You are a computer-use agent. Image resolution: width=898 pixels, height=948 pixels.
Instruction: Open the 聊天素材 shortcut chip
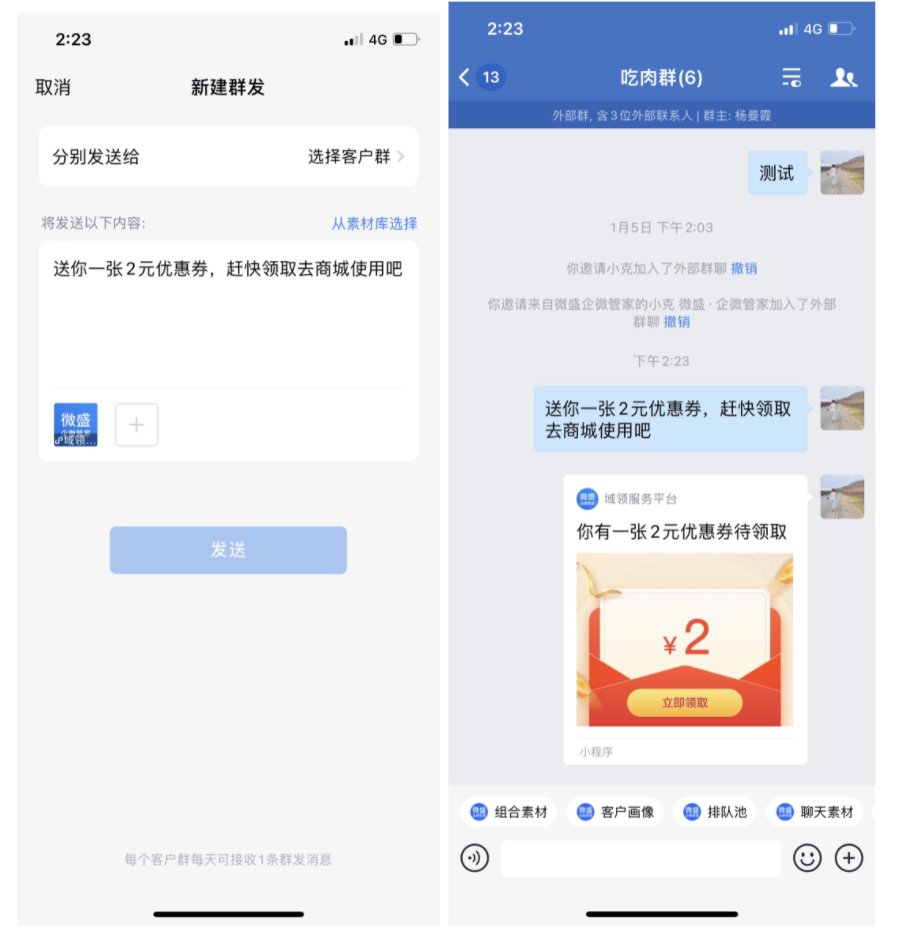[816, 812]
